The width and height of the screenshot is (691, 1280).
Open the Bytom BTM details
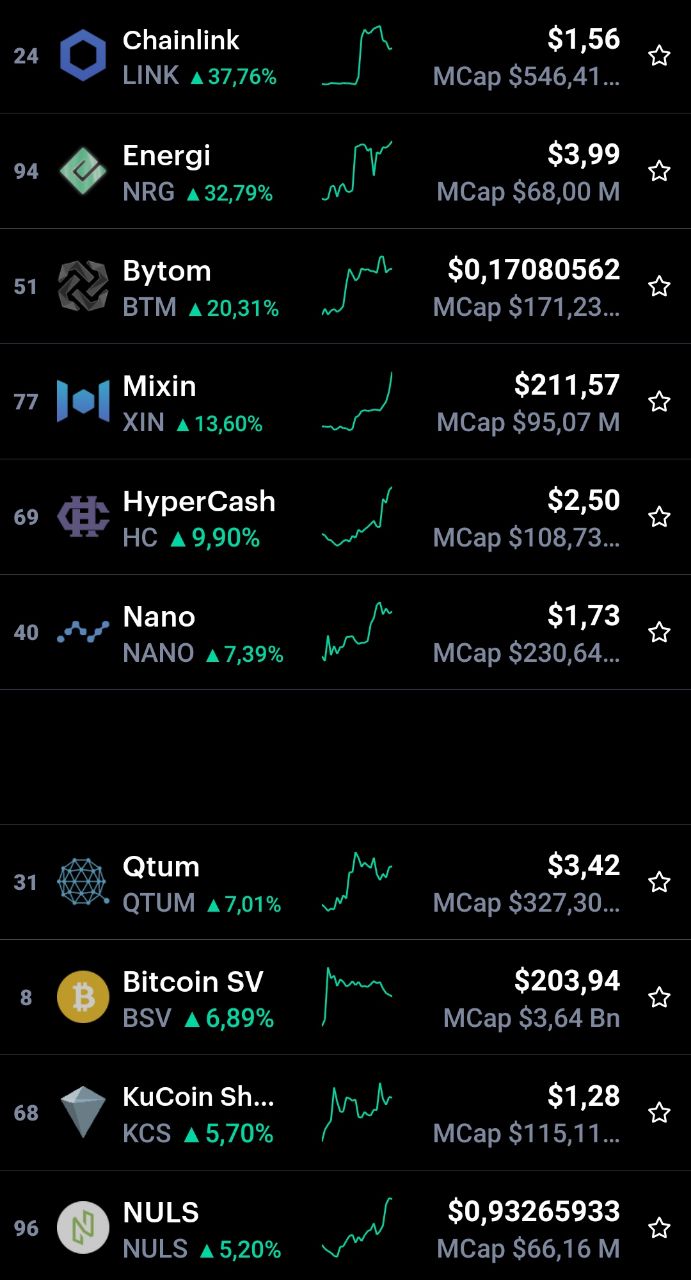tap(345, 286)
